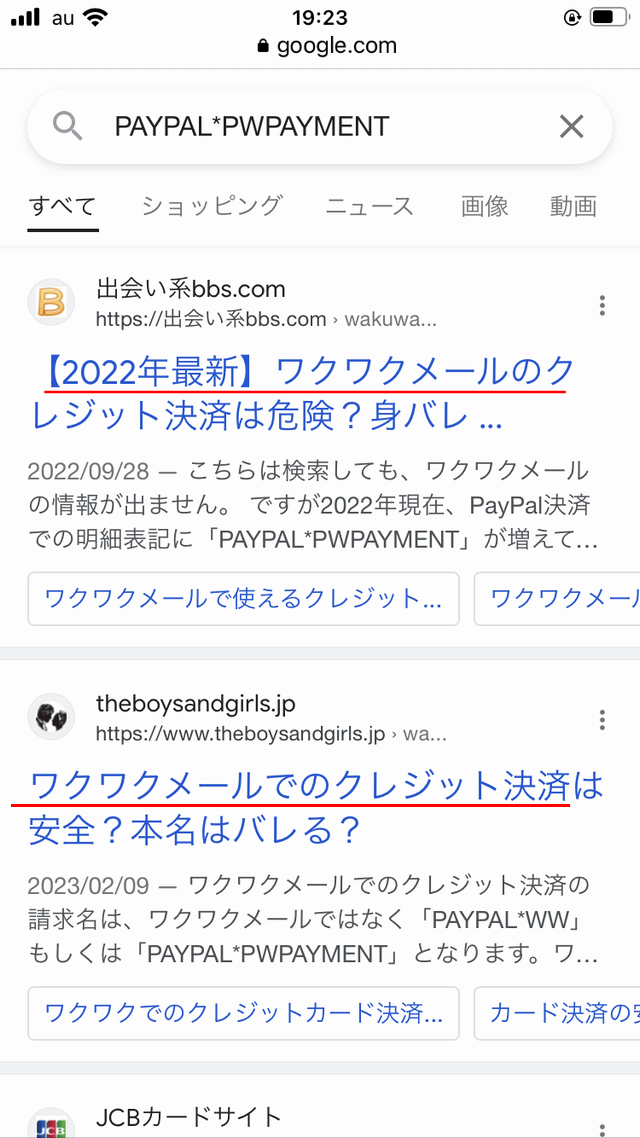Switch to the ニュース tab
Image resolution: width=640 pixels, height=1138 pixels.
click(369, 206)
